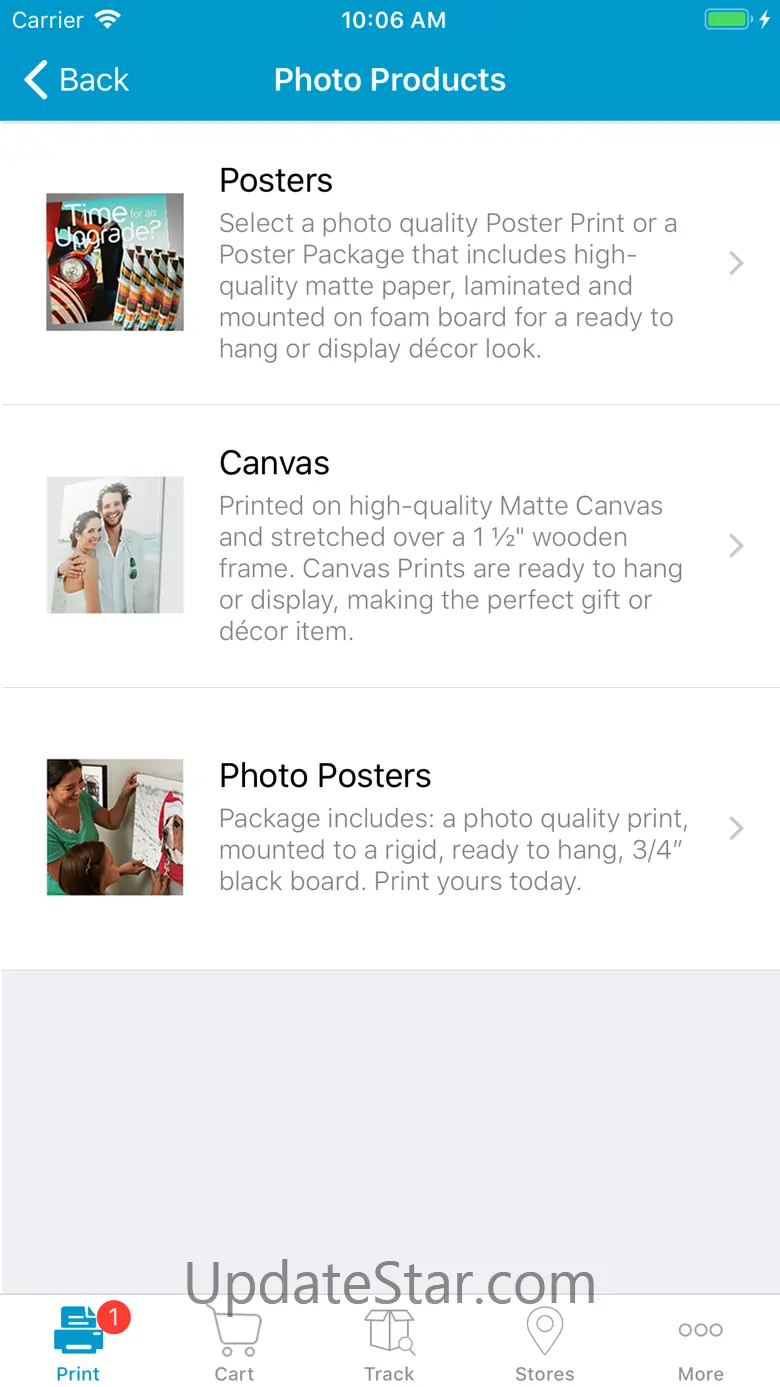Switch to the Print tab
This screenshot has height=1387, width=780.
[x=78, y=1342]
